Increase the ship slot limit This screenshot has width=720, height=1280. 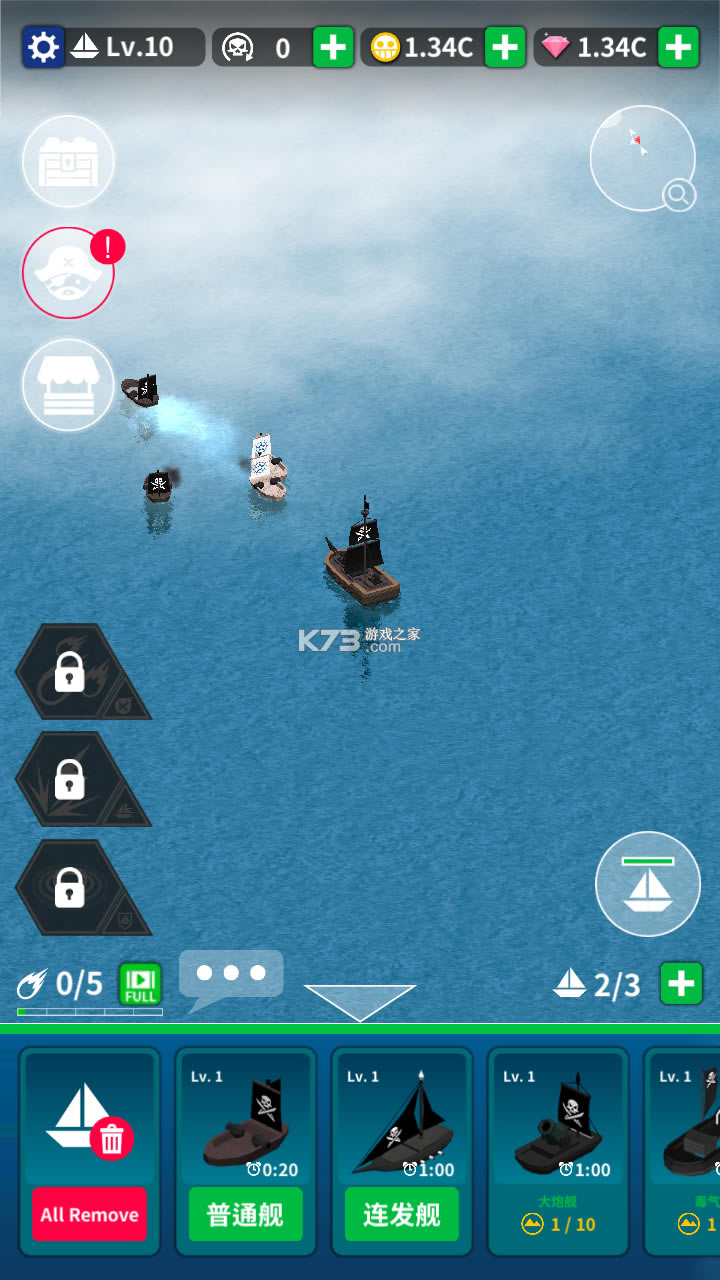[681, 984]
